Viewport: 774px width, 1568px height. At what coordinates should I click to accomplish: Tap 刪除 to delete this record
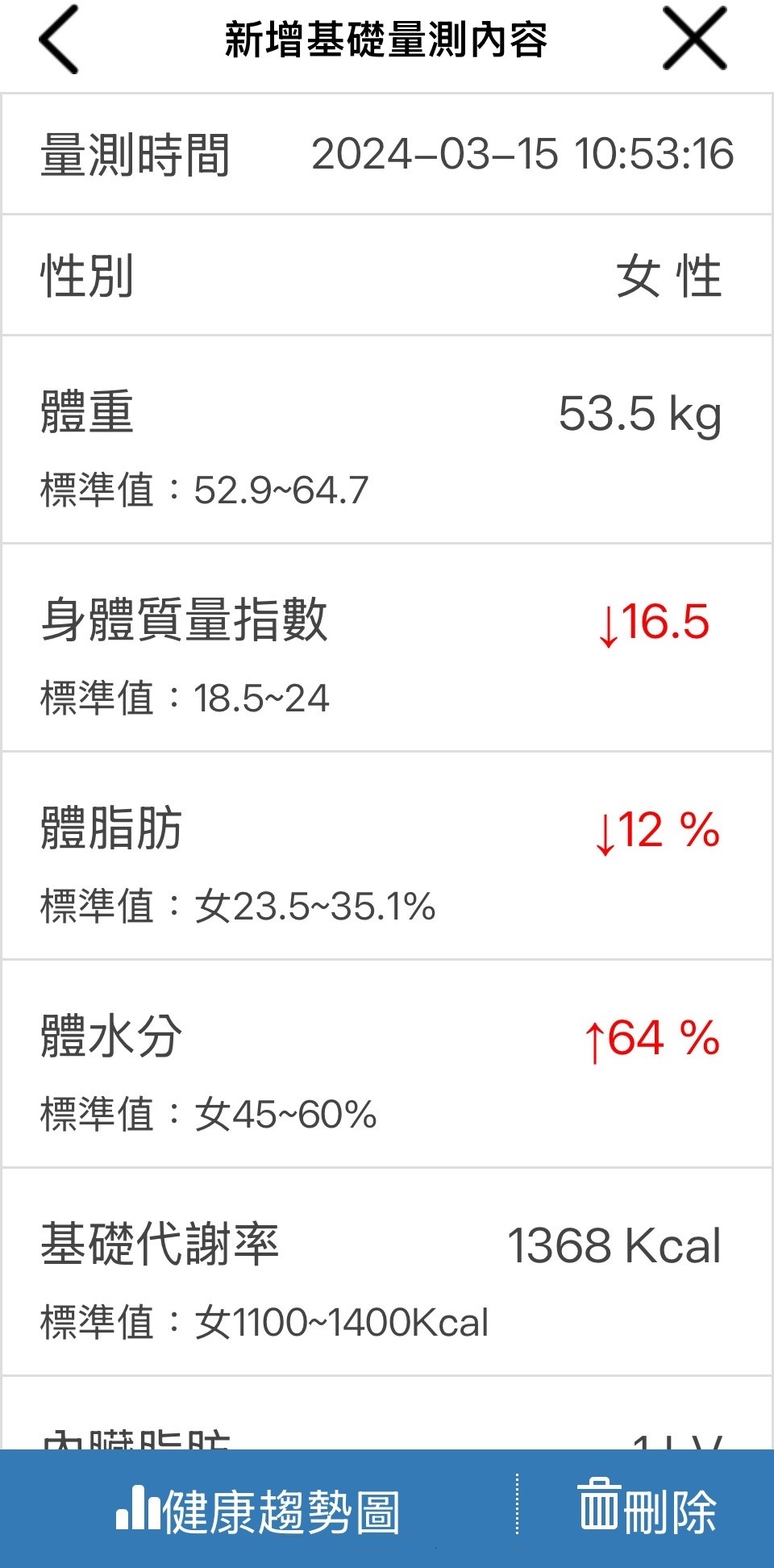click(647, 1508)
